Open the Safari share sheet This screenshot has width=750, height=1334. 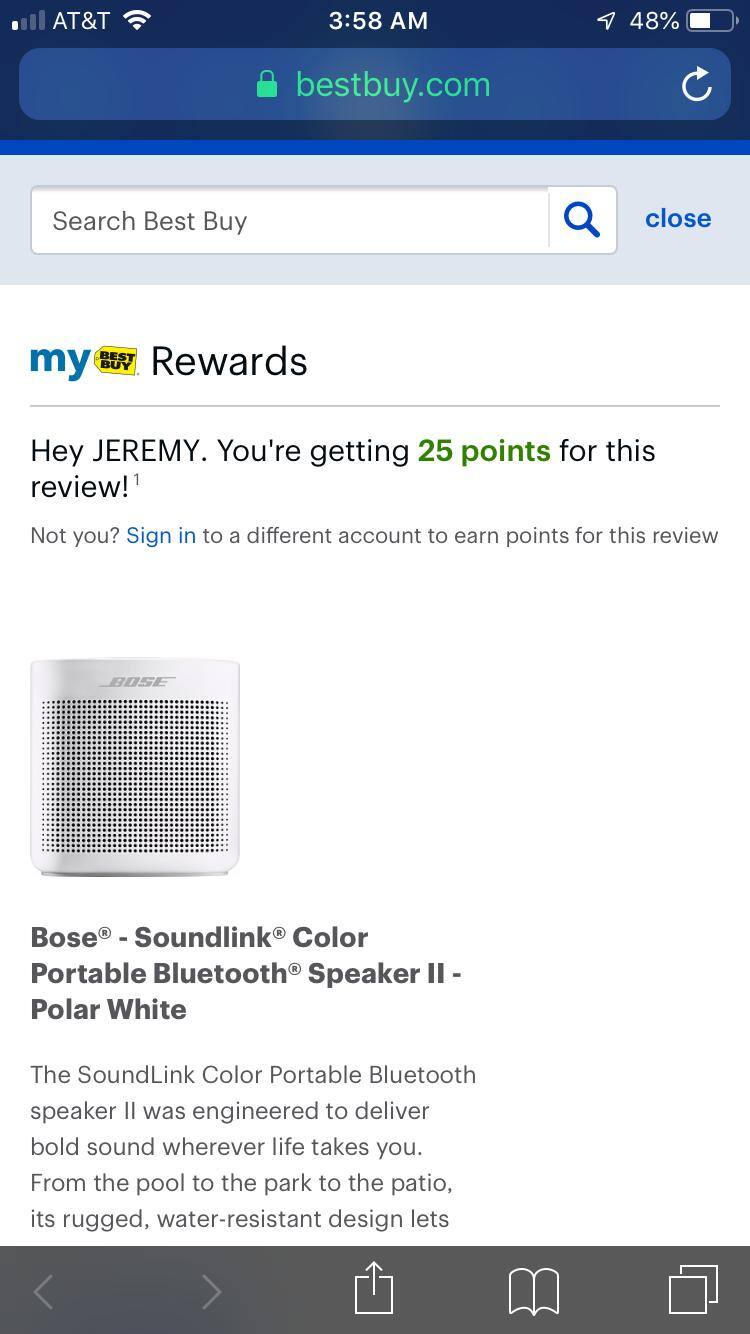[374, 1290]
